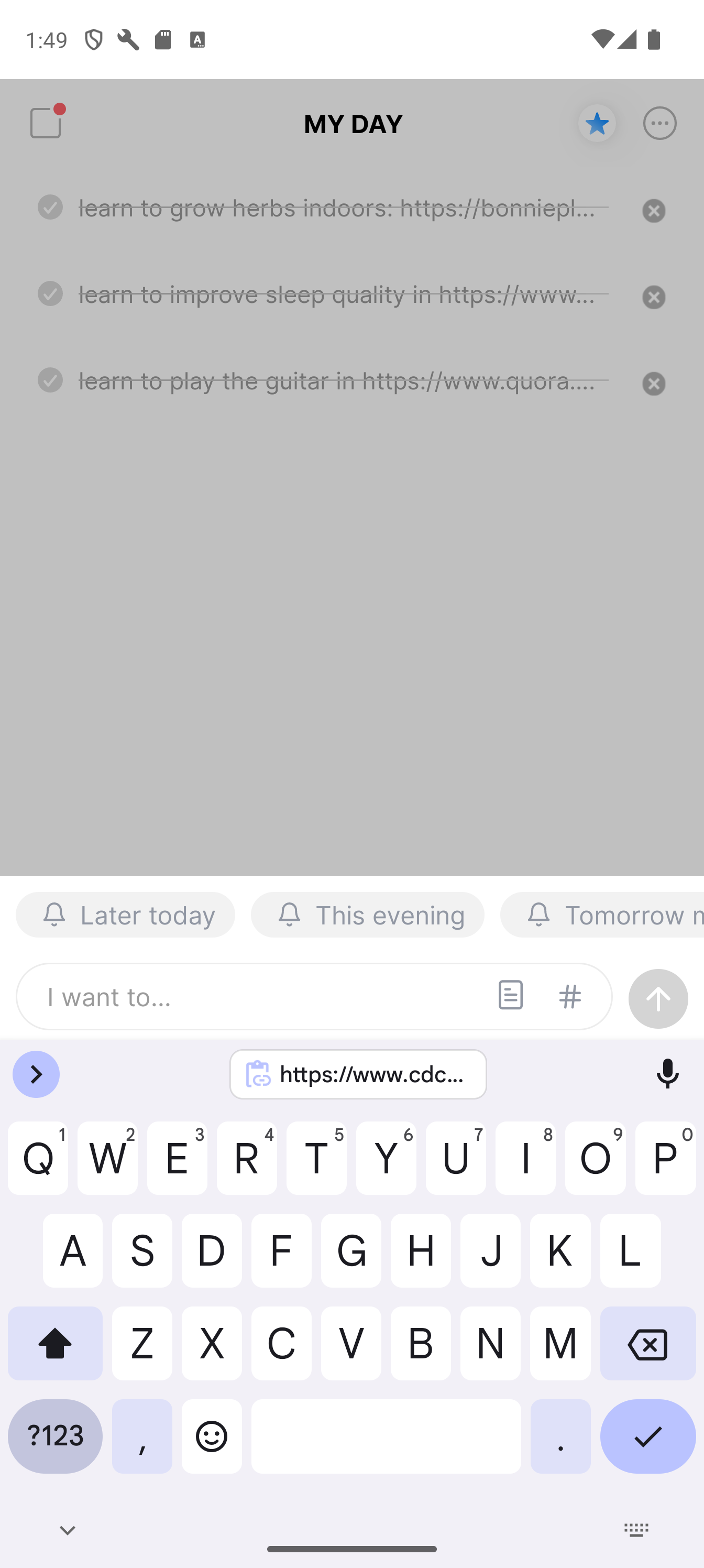Select the Later today reminder chip
Screen dimensions: 704x1568
click(125, 914)
